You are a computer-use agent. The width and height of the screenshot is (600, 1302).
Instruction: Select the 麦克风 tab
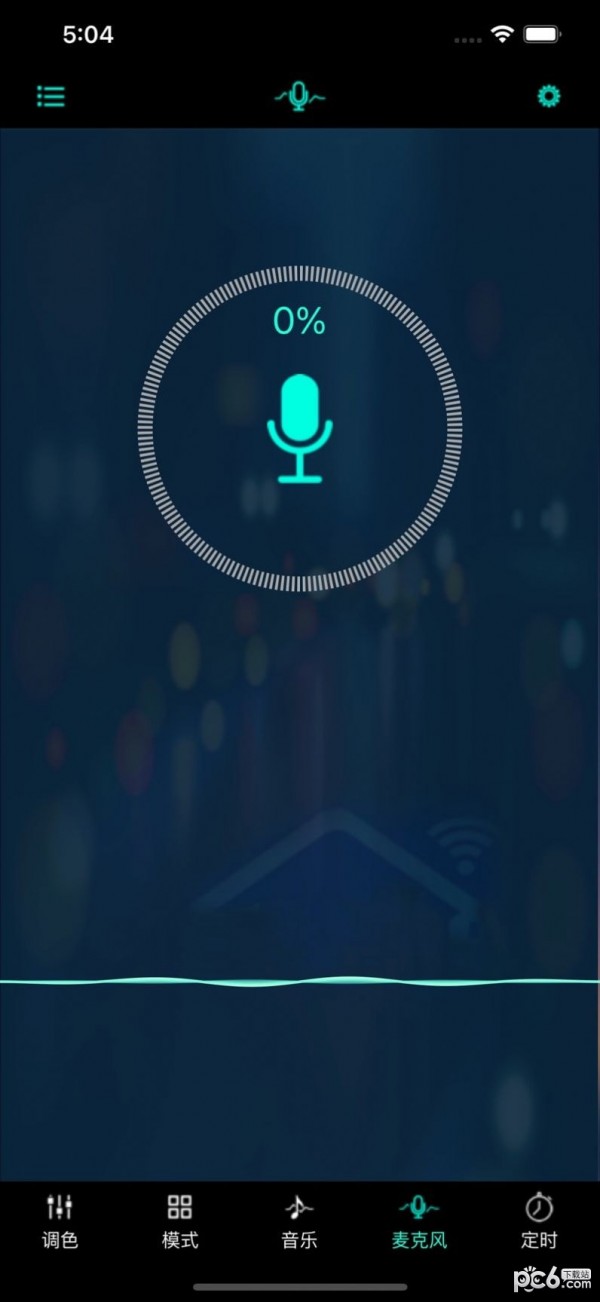tap(419, 1221)
